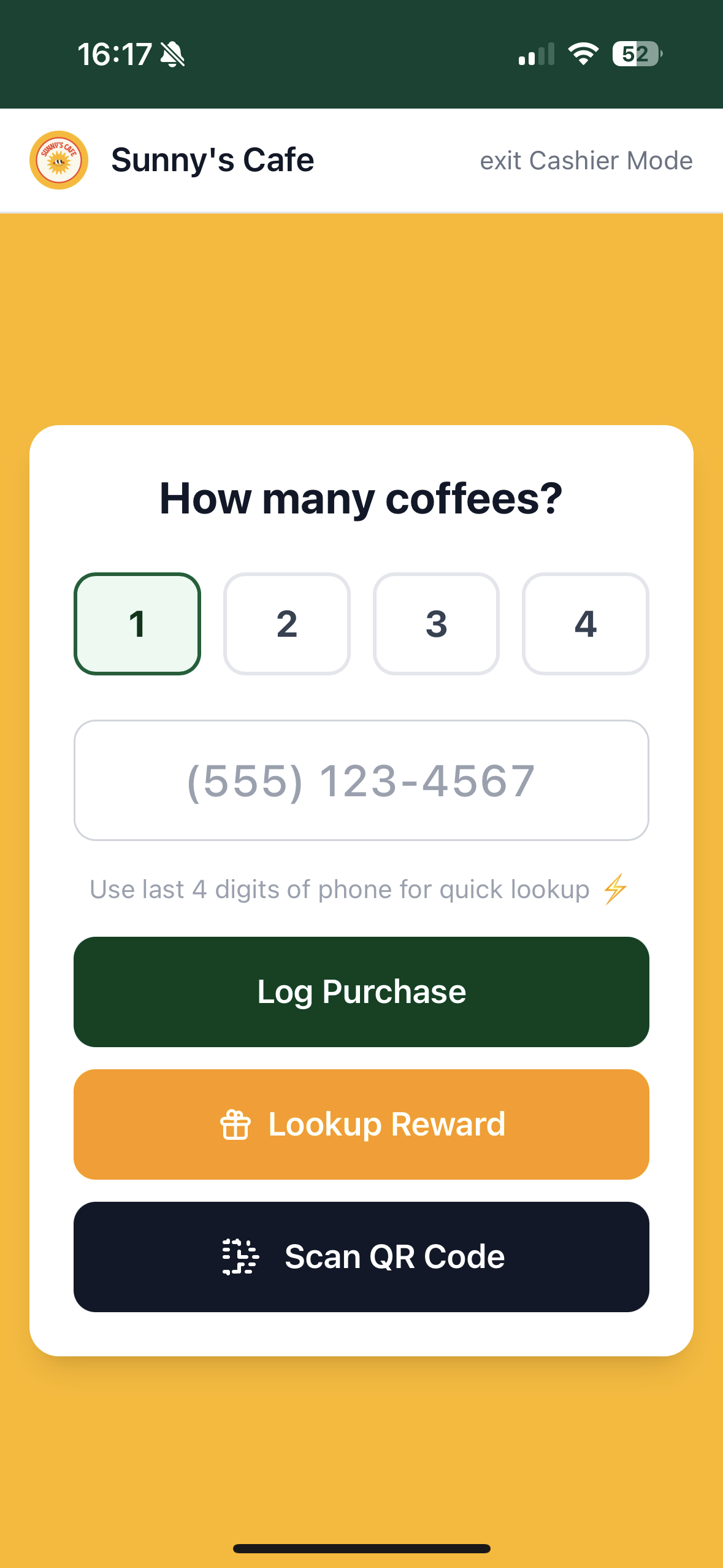Tap the cellular signal bars indicator
Image resolution: width=723 pixels, height=1568 pixels.
pos(536,55)
